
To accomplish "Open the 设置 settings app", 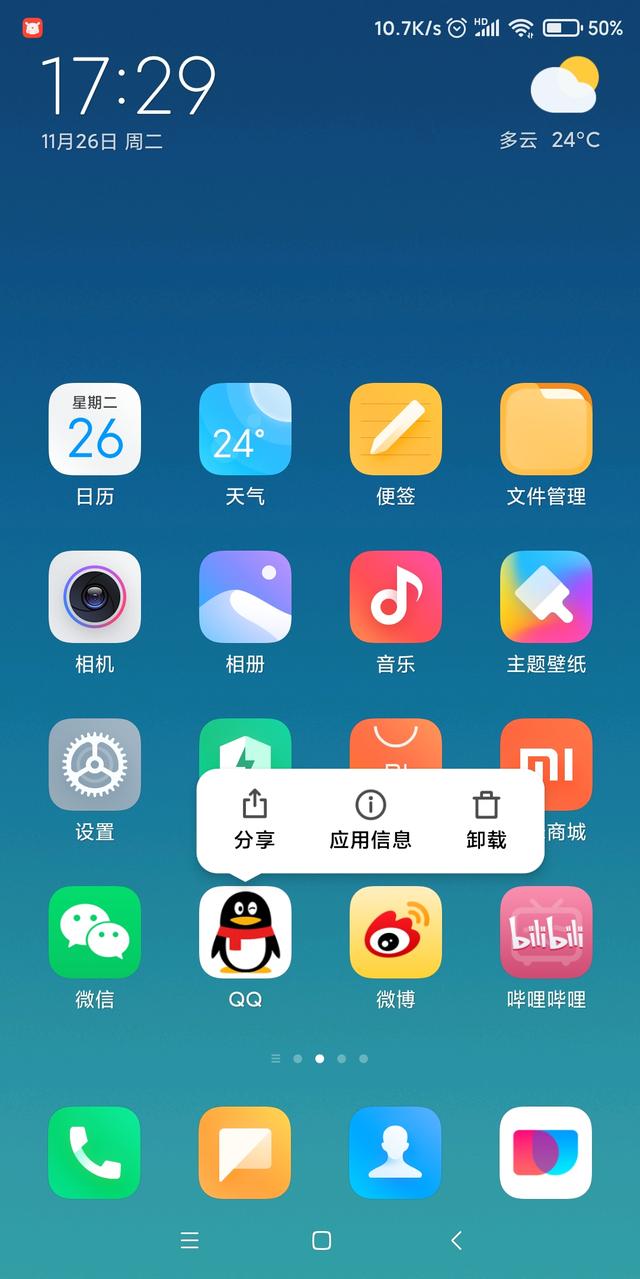I will [95, 764].
